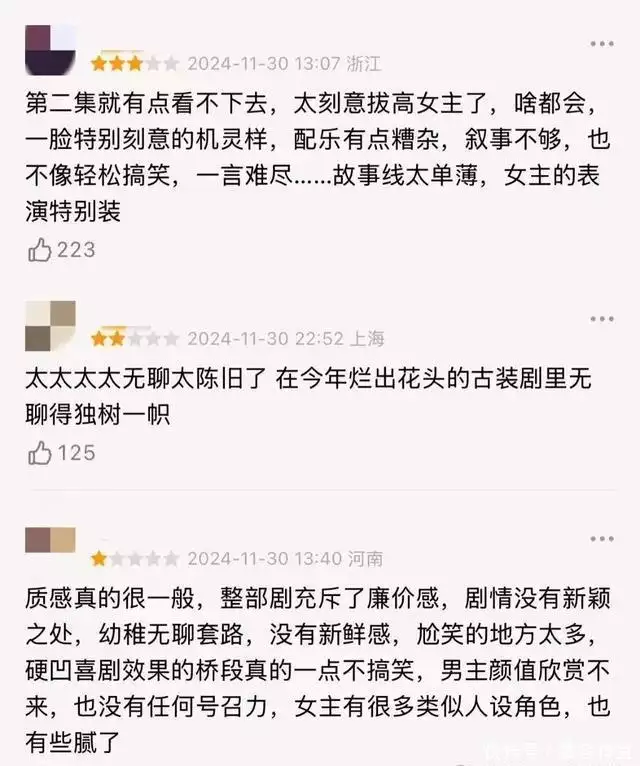Like the Zhejiang review with 223 likes
This screenshot has height=766, width=640.
(40, 250)
